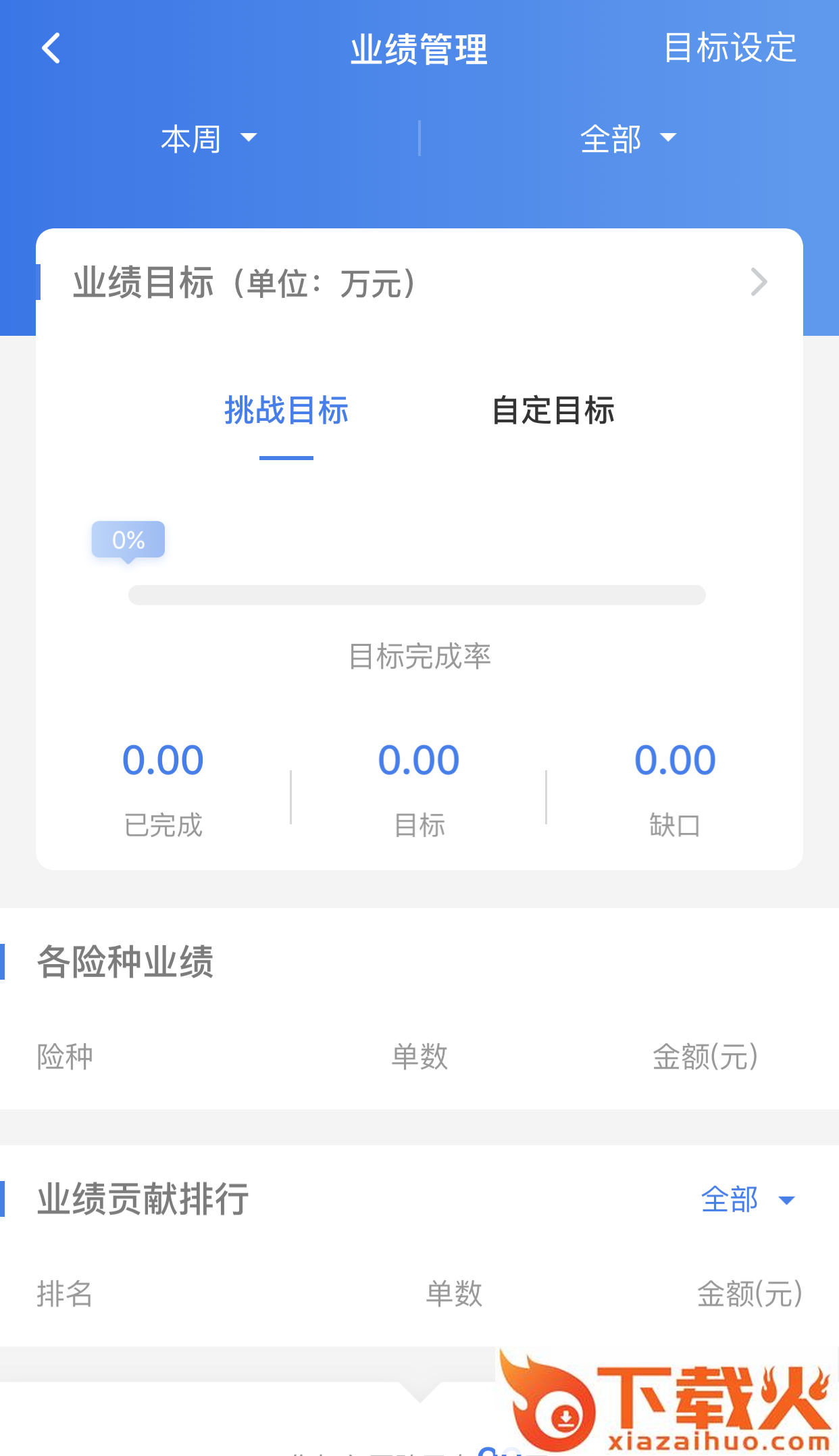Switch to the 自定目标 tab
This screenshot has width=839, height=1456.
[553, 411]
